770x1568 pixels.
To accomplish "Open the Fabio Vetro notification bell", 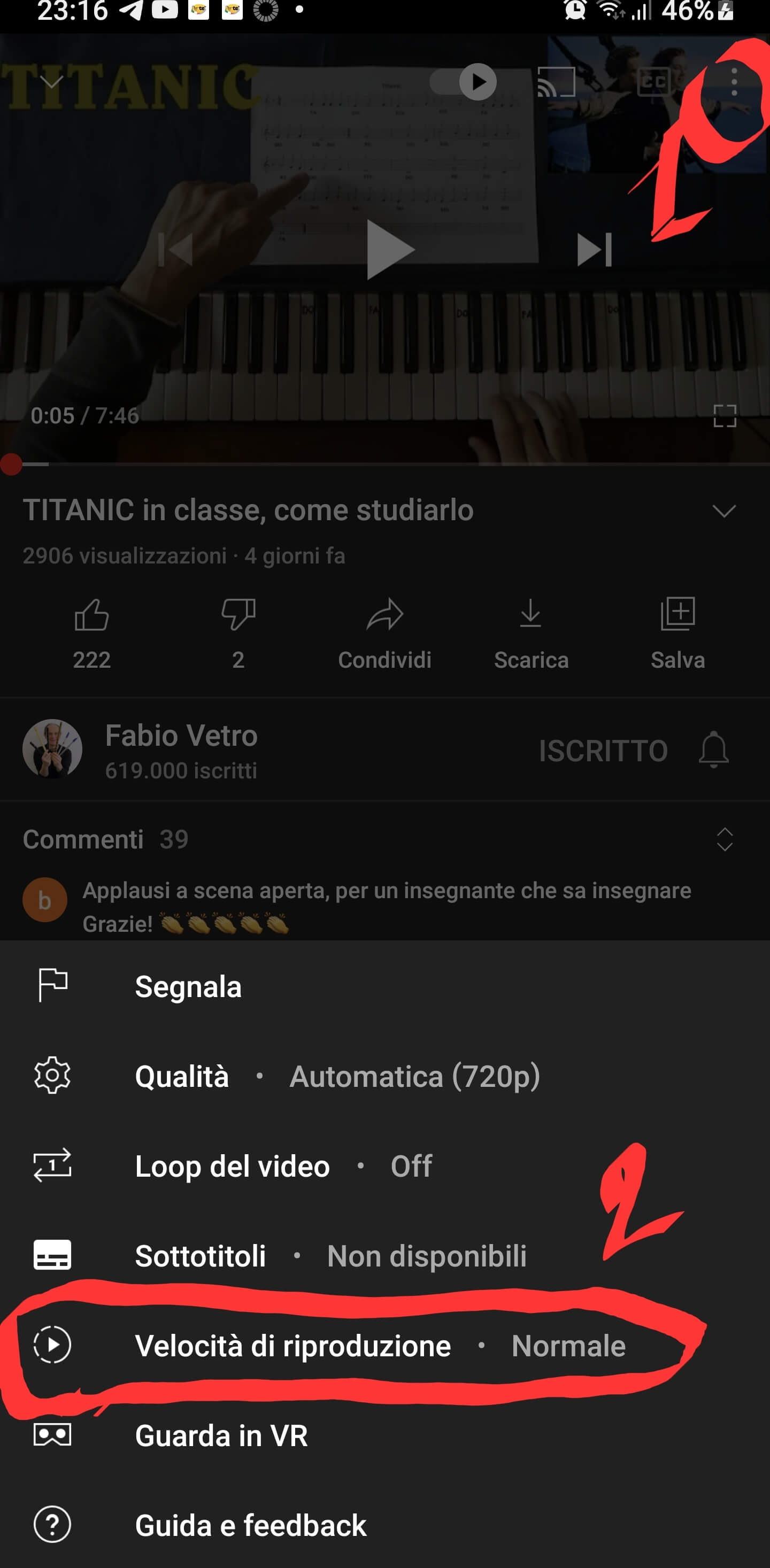I will (713, 750).
